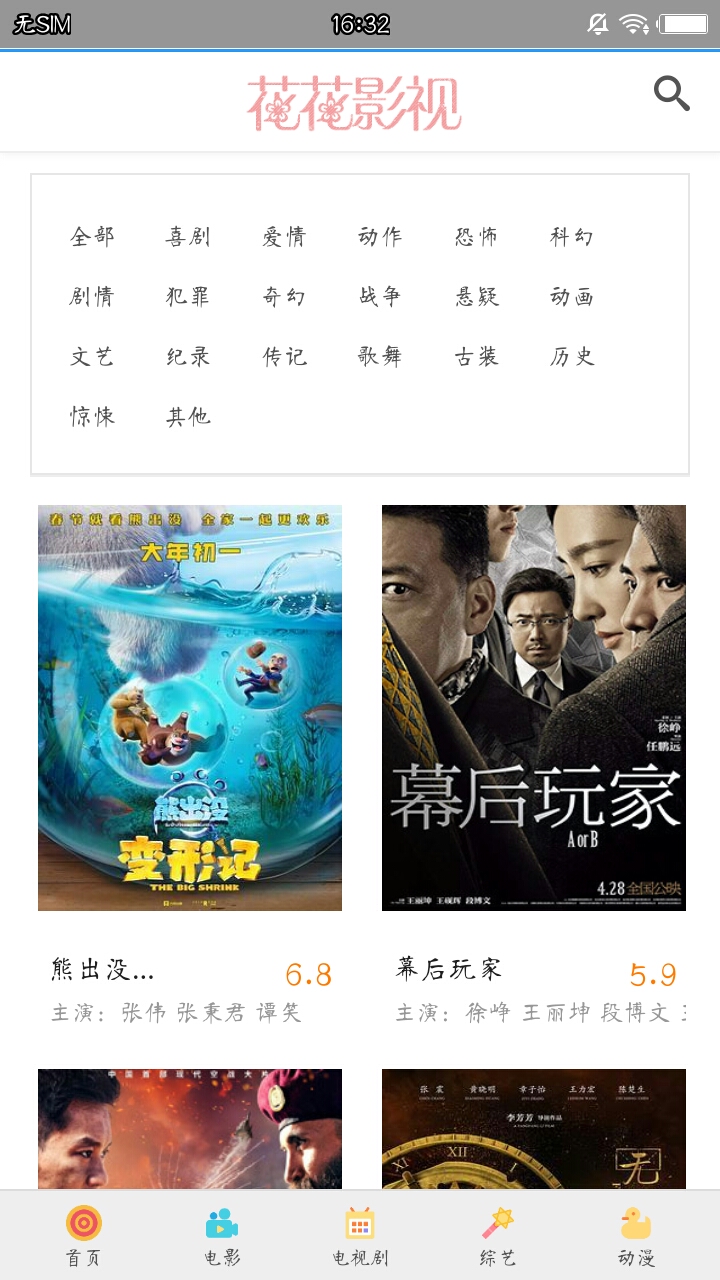Viewport: 720px width, 1280px height.
Task: Select the 科幻 sci-fi genre
Action: coord(571,236)
